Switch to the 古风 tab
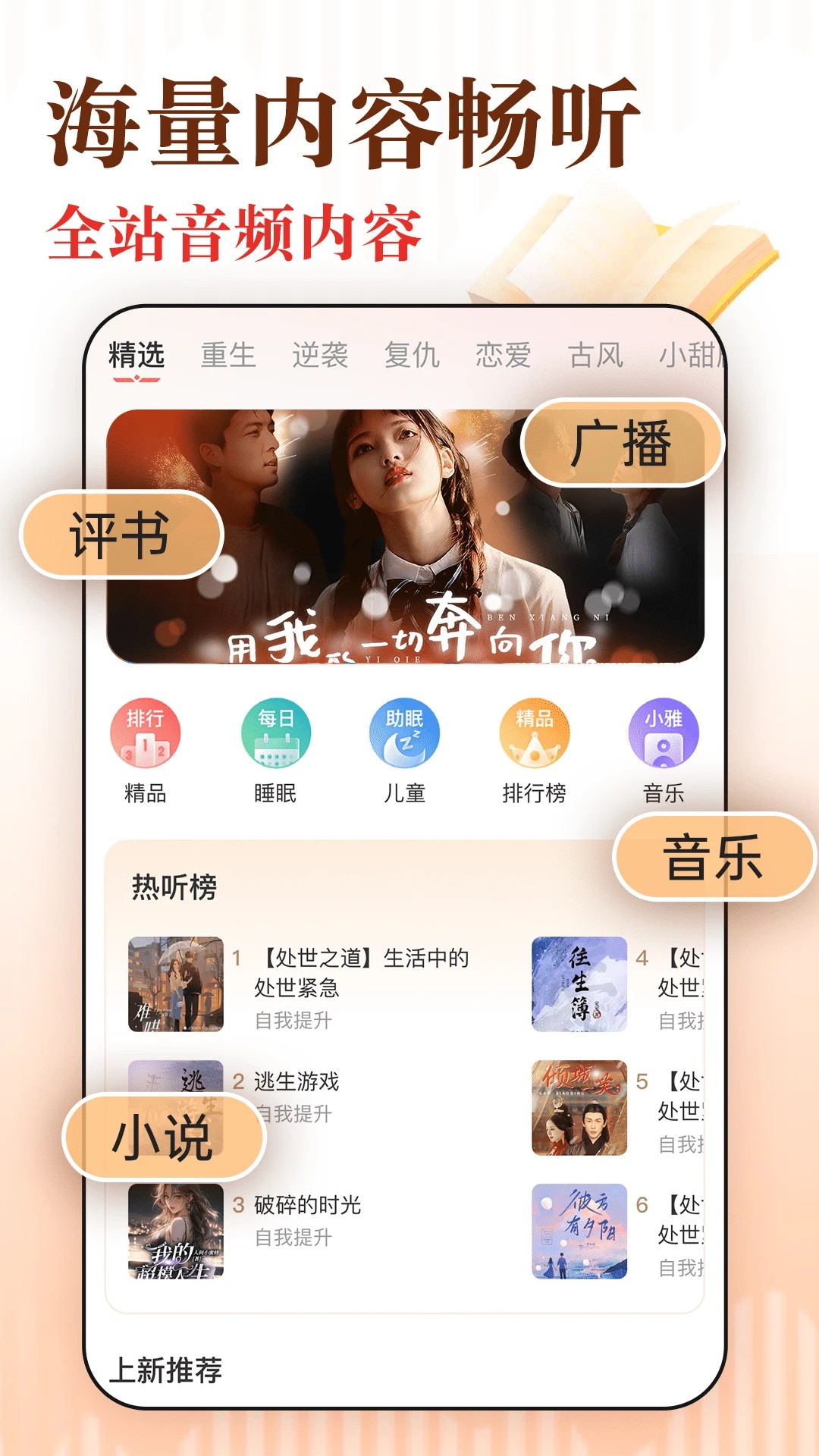819x1456 pixels. (597, 353)
